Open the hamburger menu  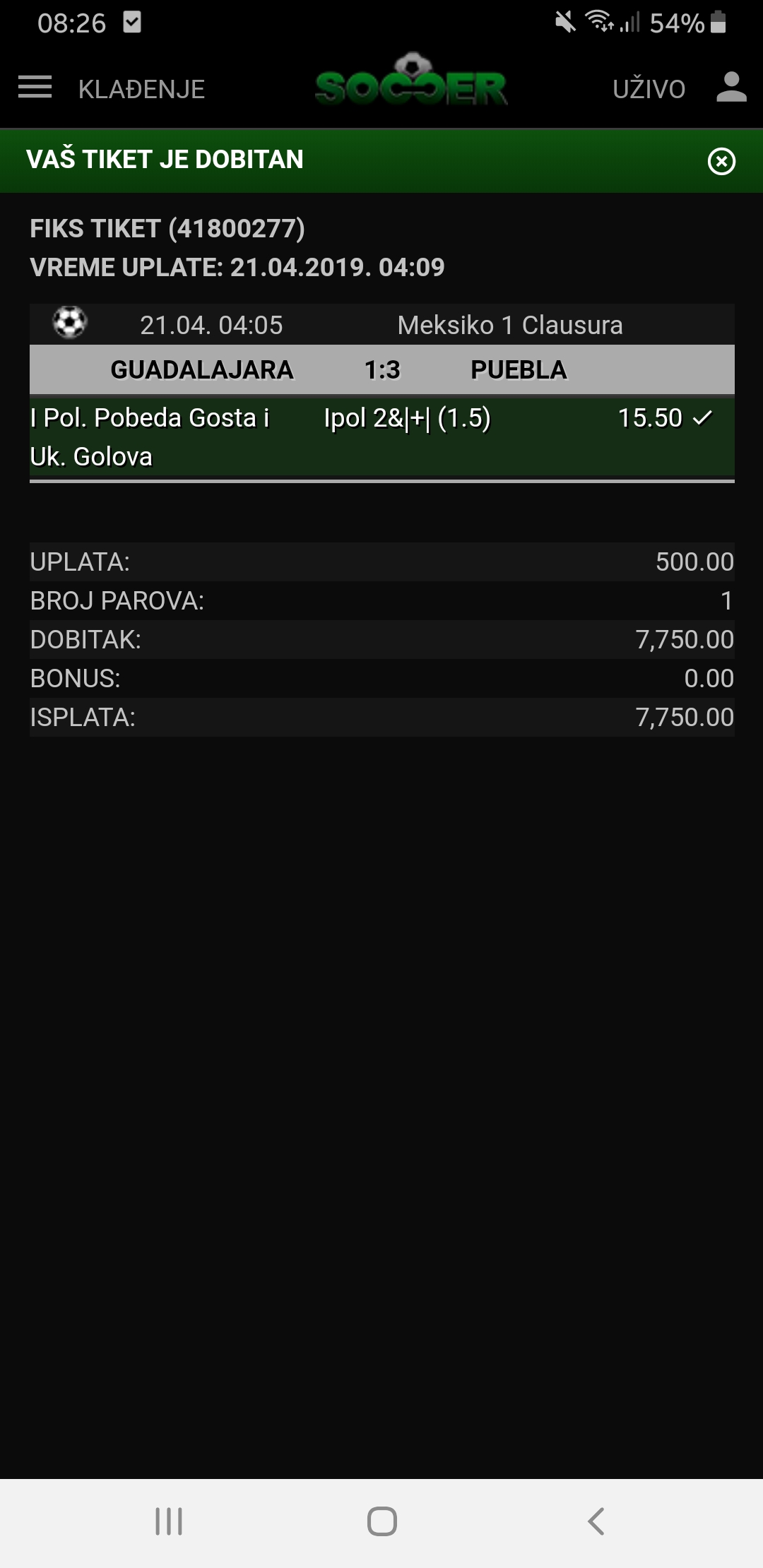pos(35,88)
